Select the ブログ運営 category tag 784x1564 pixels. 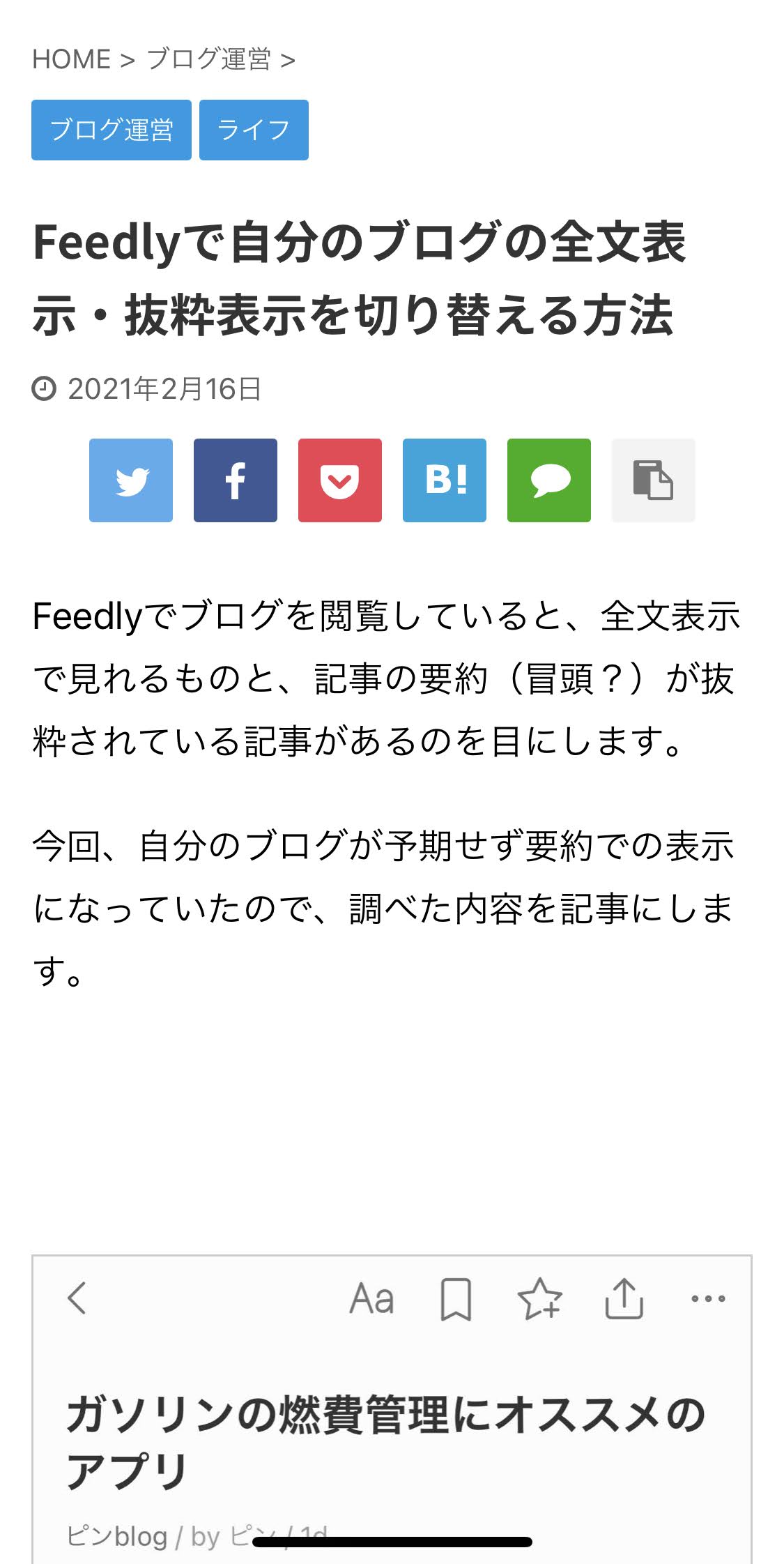coord(112,130)
